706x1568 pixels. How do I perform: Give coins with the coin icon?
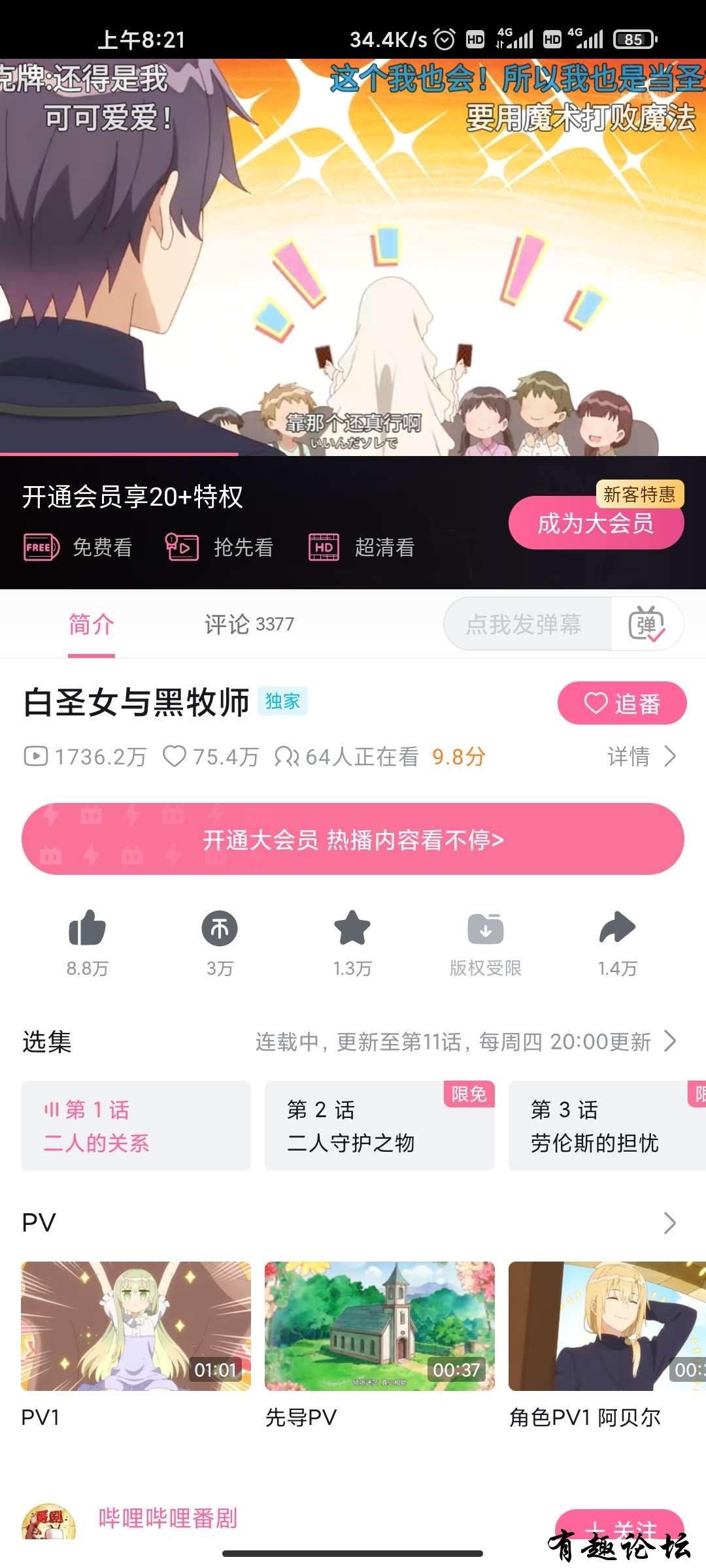220,929
